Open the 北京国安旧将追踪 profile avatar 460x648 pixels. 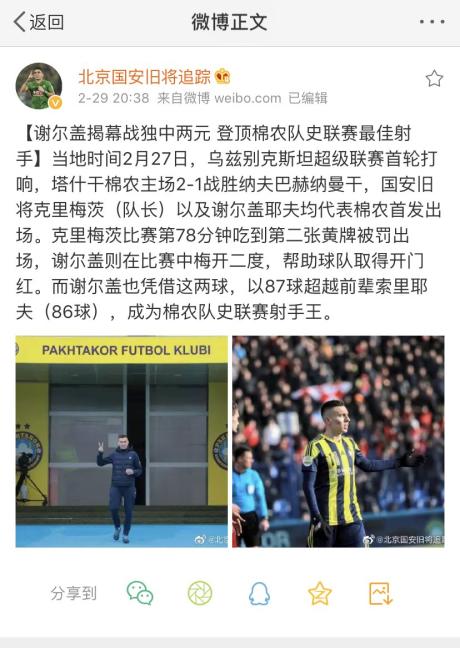(x=39, y=86)
